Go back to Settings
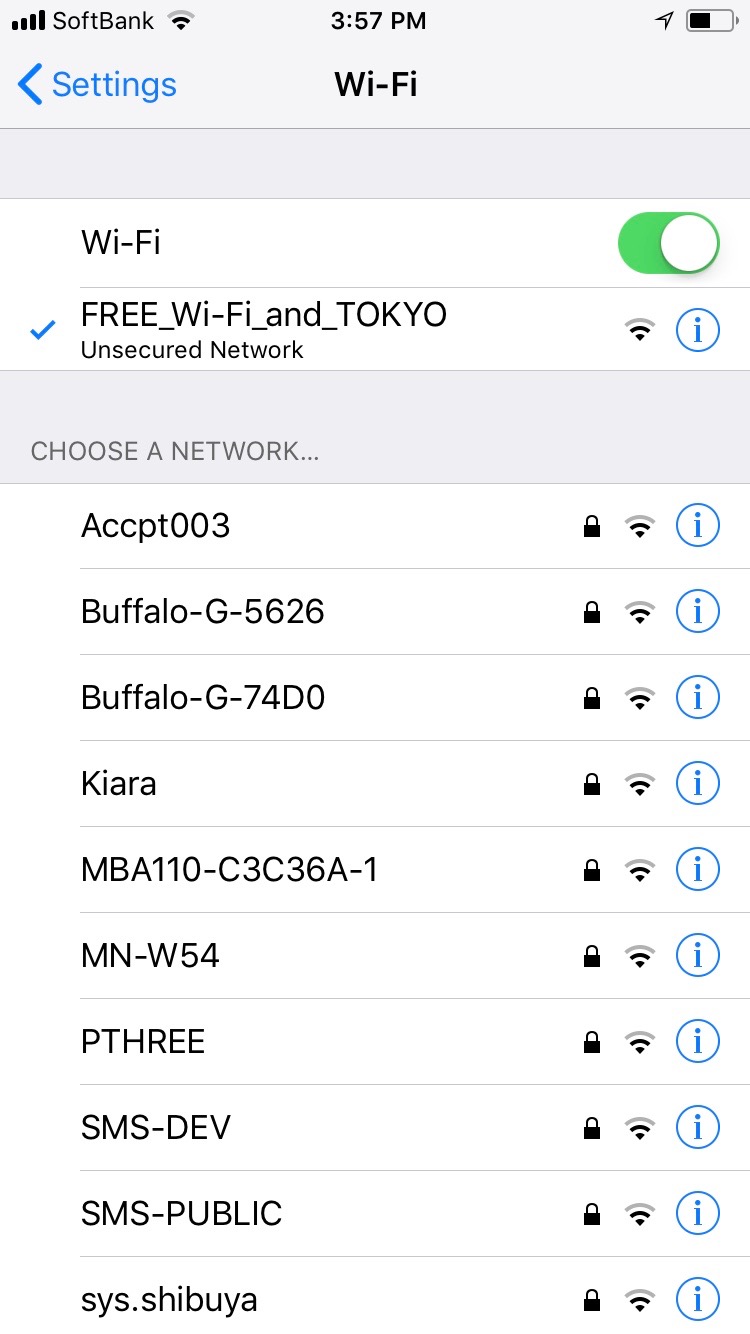The height and width of the screenshot is (1334, 750). pos(97,85)
